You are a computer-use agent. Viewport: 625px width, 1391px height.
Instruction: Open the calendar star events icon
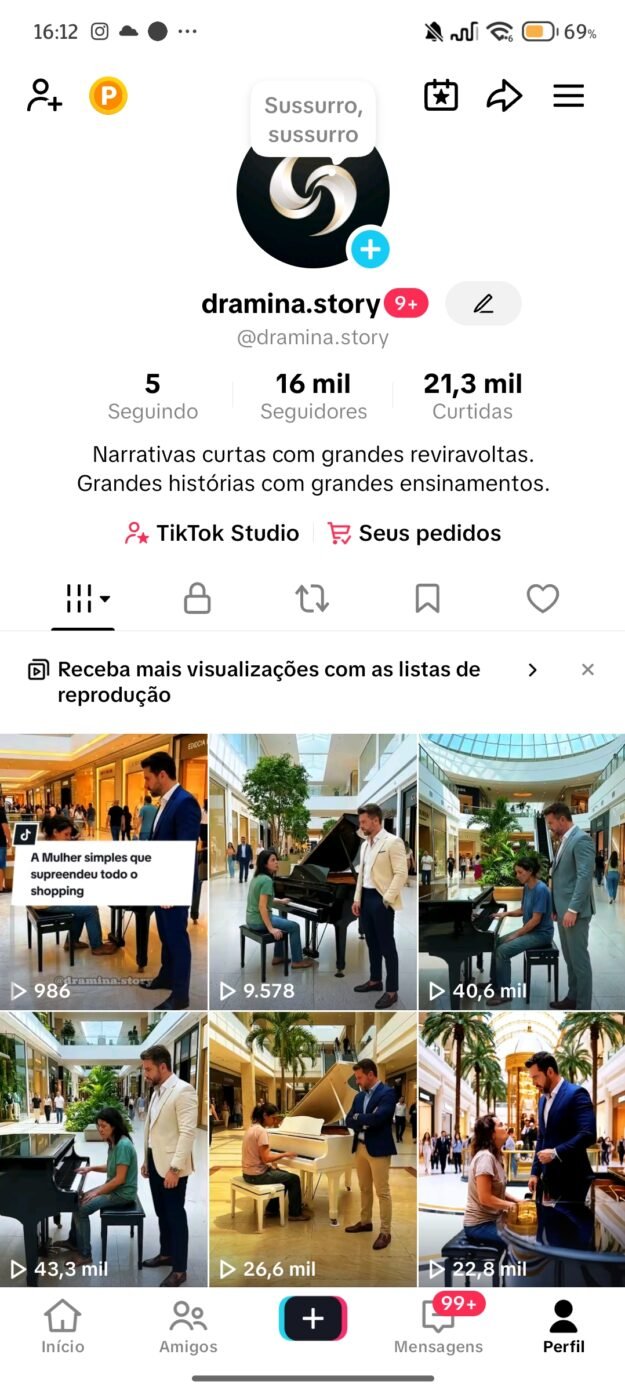441,96
